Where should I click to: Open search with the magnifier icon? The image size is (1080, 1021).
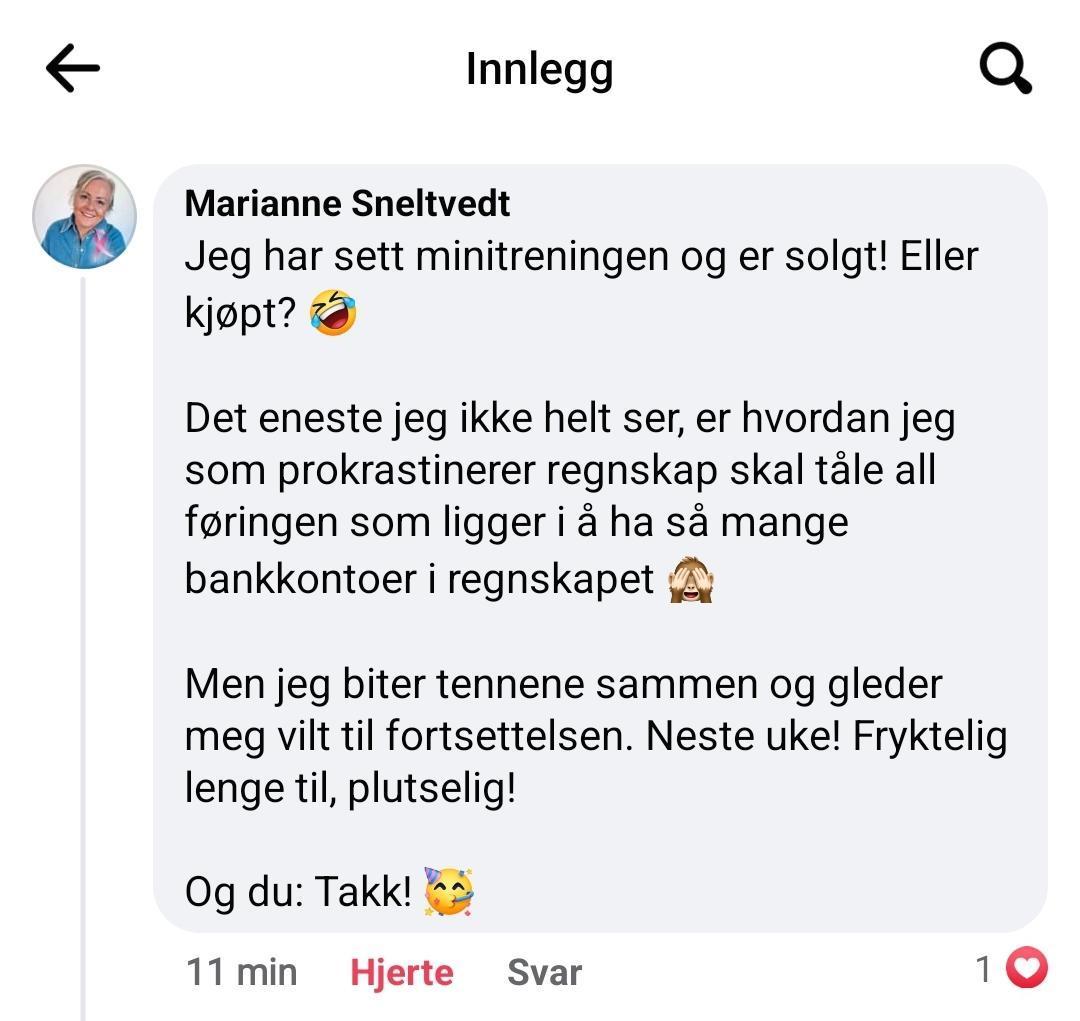pos(1004,69)
